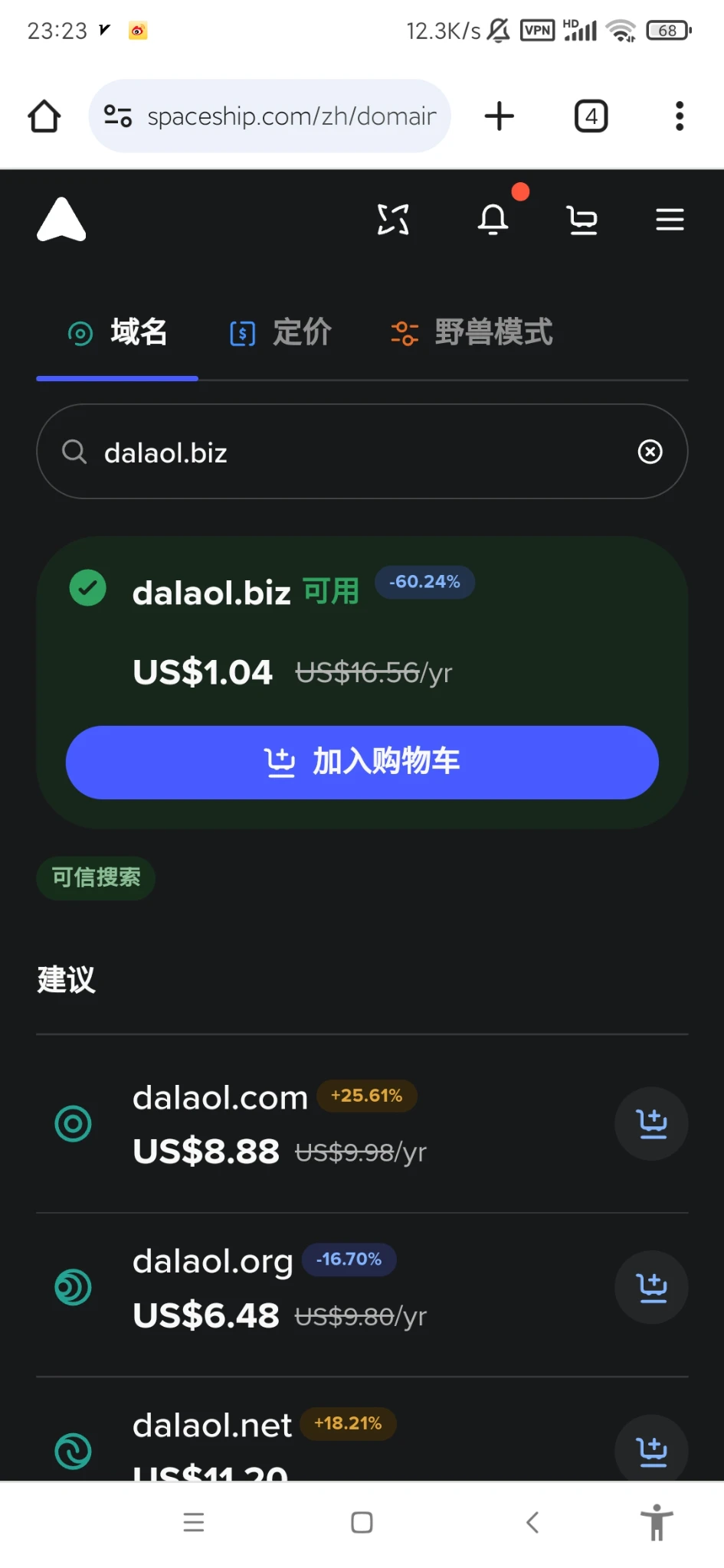View the shopping cart
Screen dimensions: 724x1568
click(x=582, y=220)
